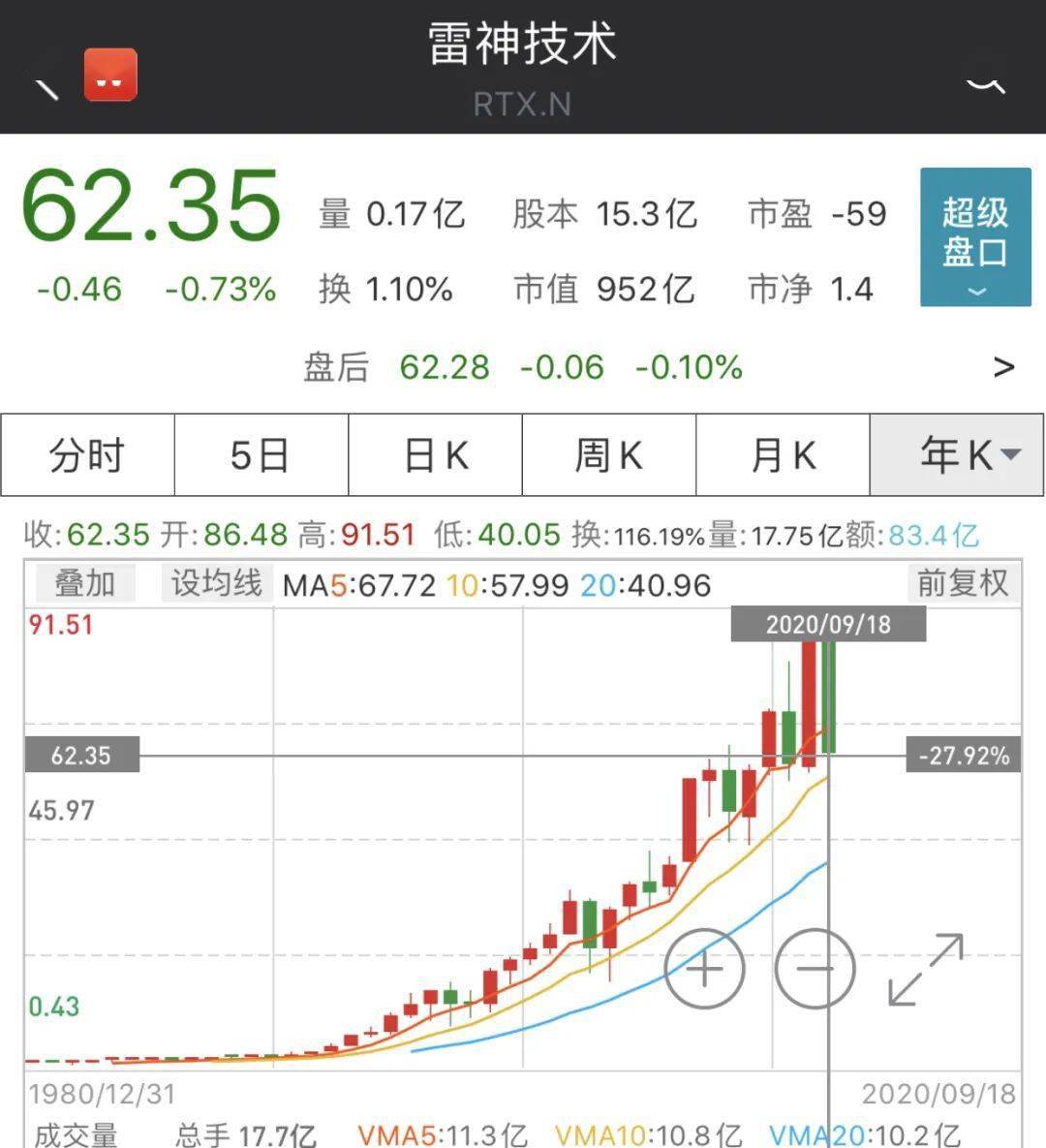
Task: Toggle the 叠加 overlay option
Action: coord(84,585)
